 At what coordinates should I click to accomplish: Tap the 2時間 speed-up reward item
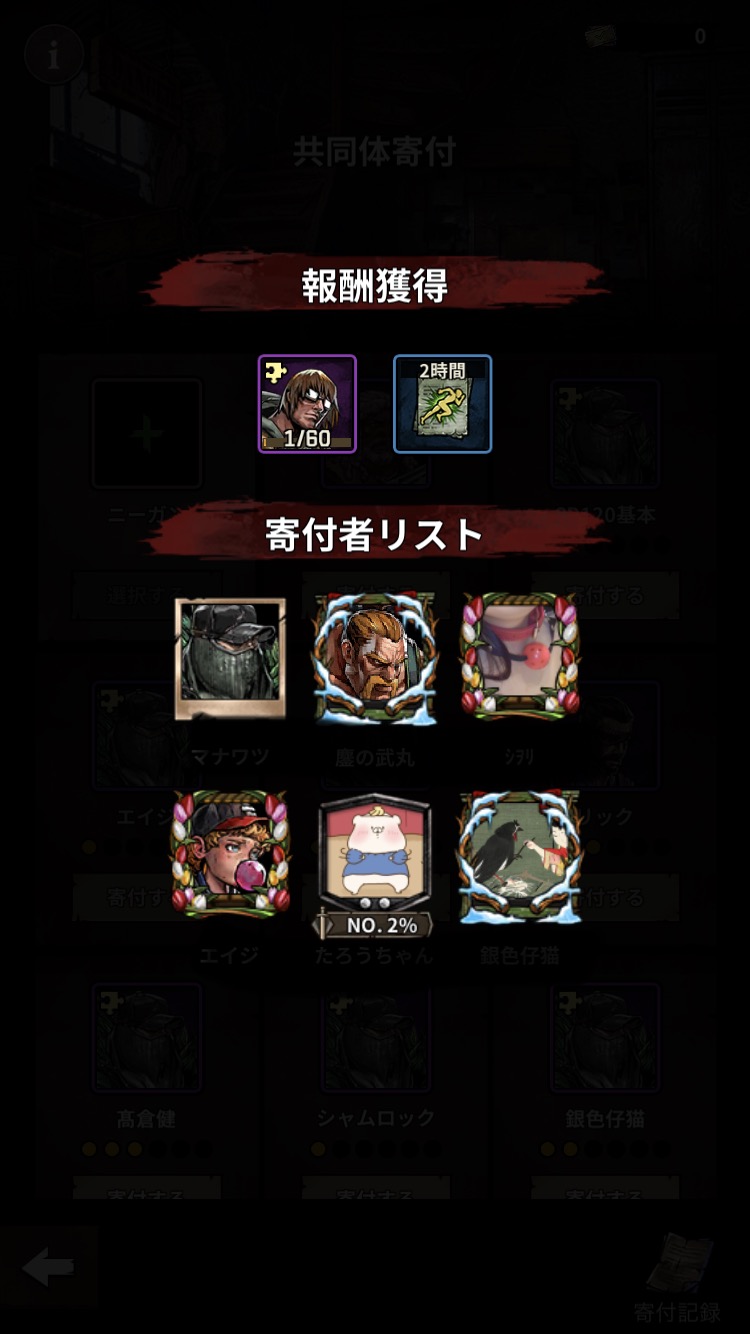coord(442,404)
